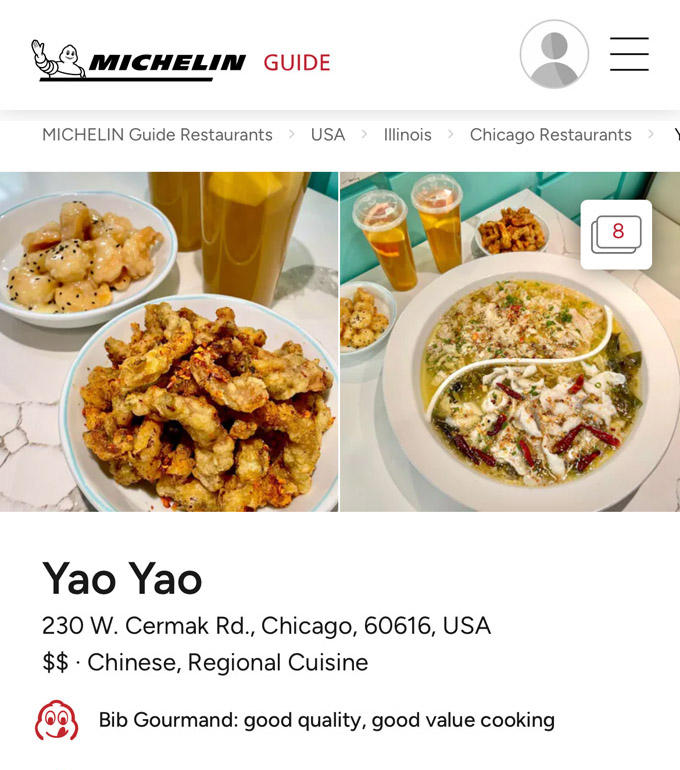This screenshot has height=770, width=680.
Task: Navigate to USA breadcrumb
Action: [x=327, y=135]
